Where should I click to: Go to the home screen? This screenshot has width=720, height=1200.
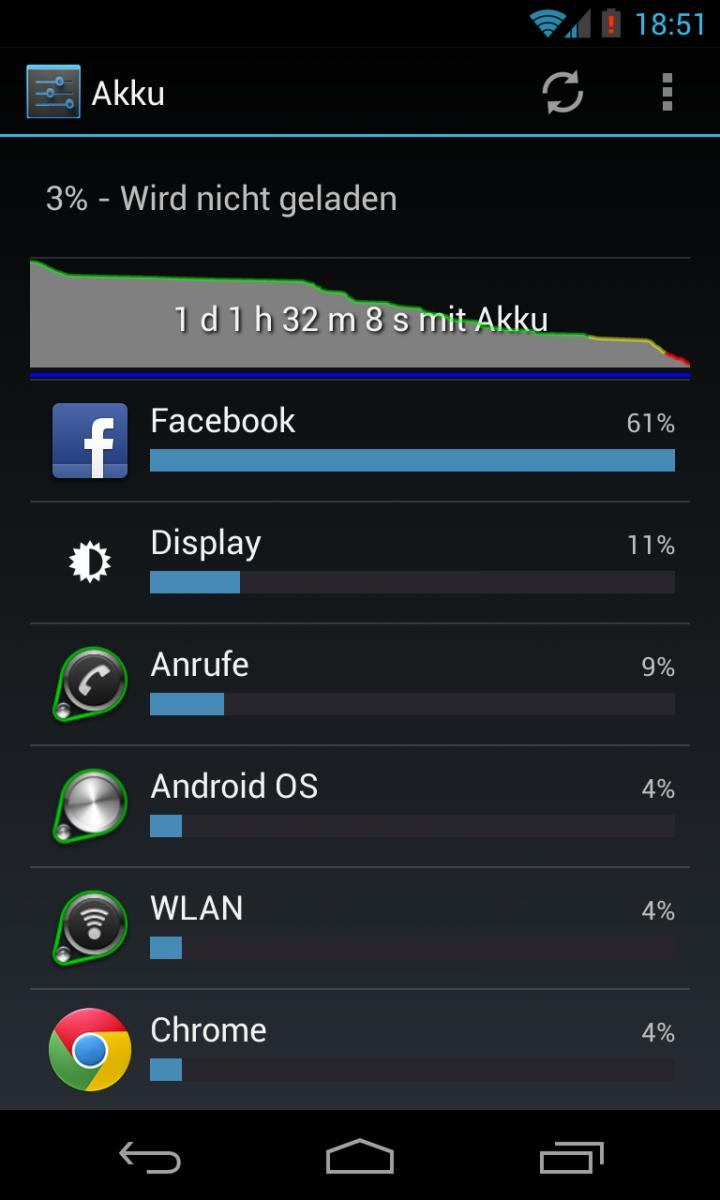pos(360,1157)
